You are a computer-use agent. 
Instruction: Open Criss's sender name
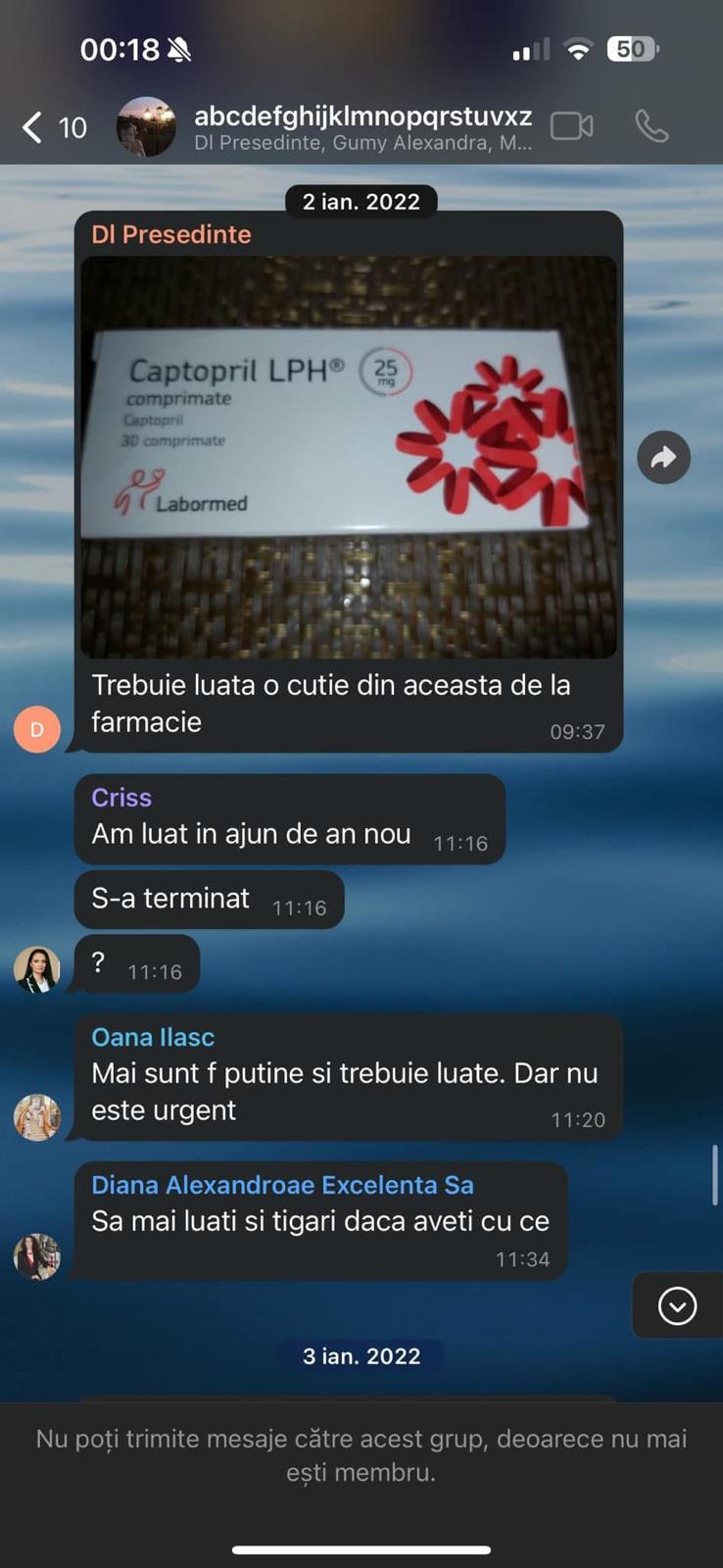121,798
